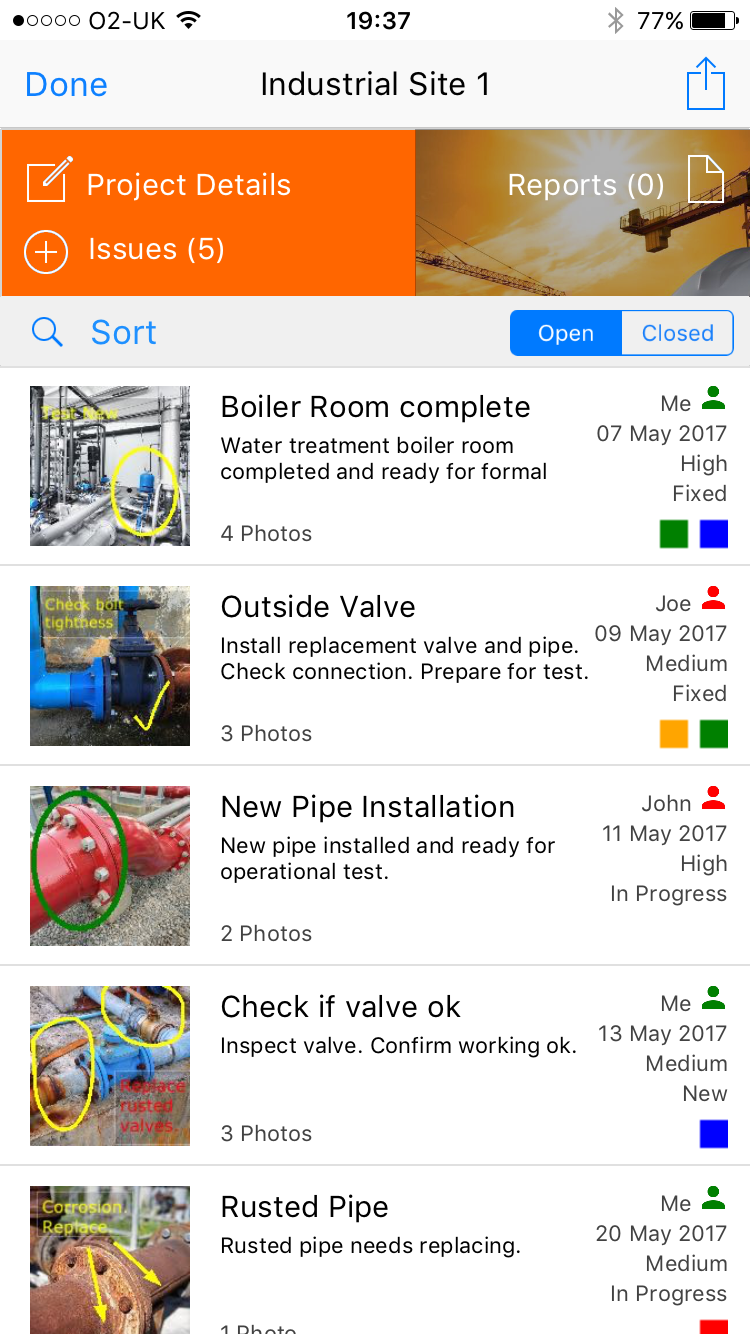
Task: Open the Boiler Room complete issue
Action: (375, 466)
